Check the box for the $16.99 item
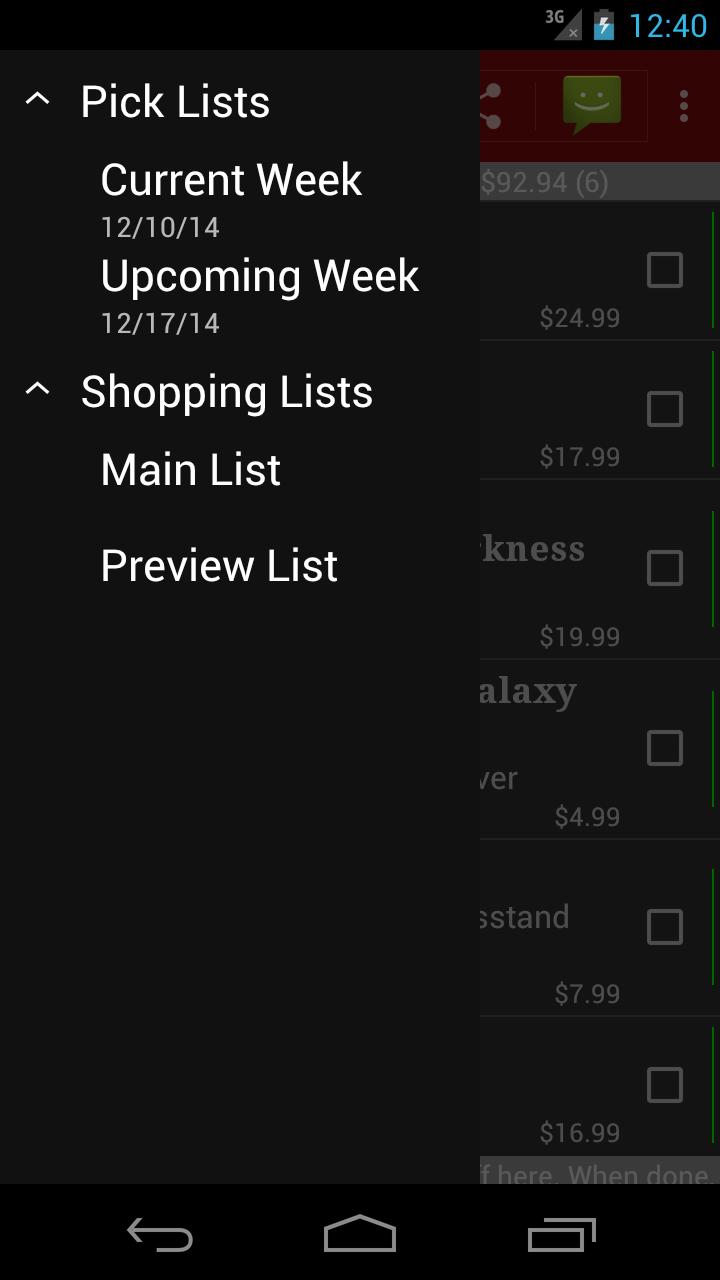The image size is (720, 1280). (x=665, y=1085)
